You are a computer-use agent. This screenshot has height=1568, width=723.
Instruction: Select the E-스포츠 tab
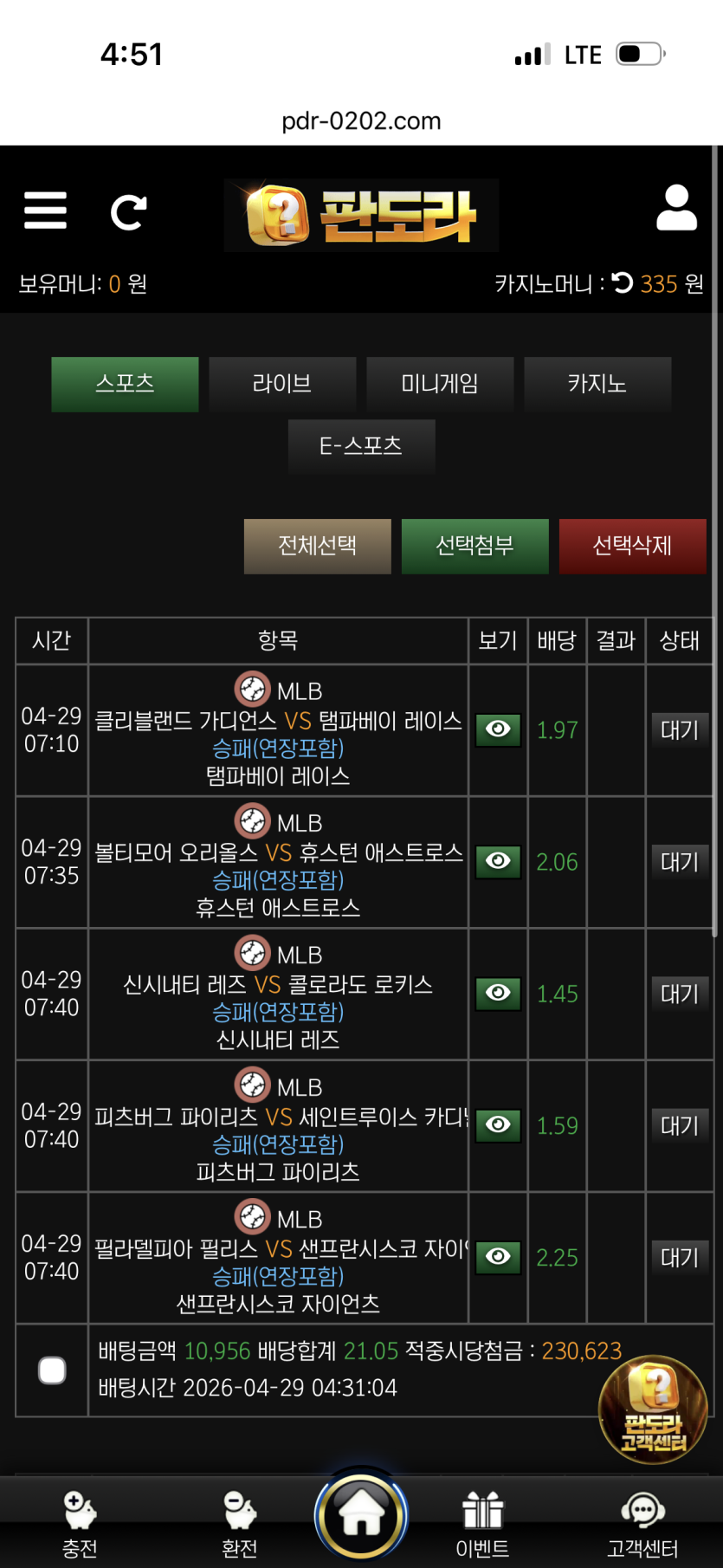[x=361, y=446]
